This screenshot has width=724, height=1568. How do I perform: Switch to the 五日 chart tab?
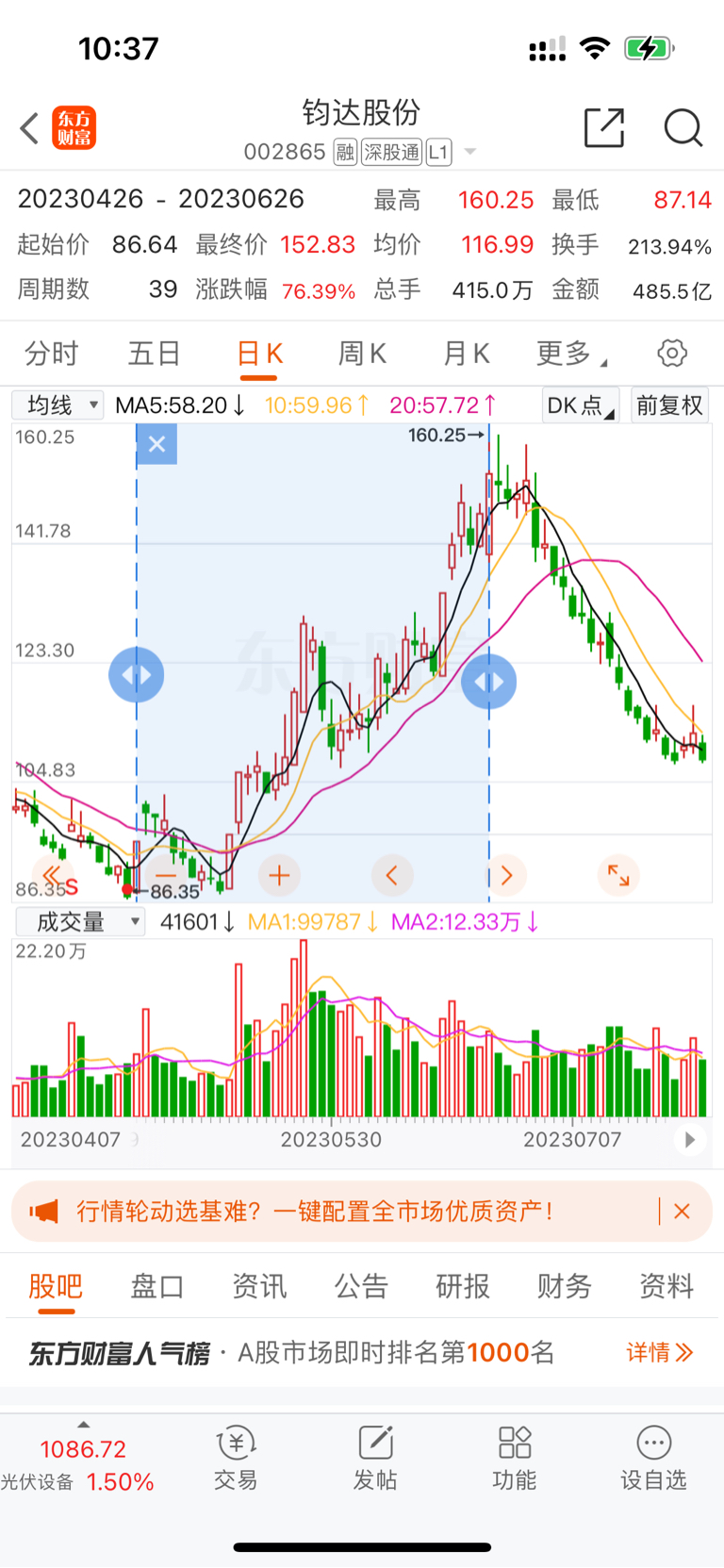tap(155, 354)
